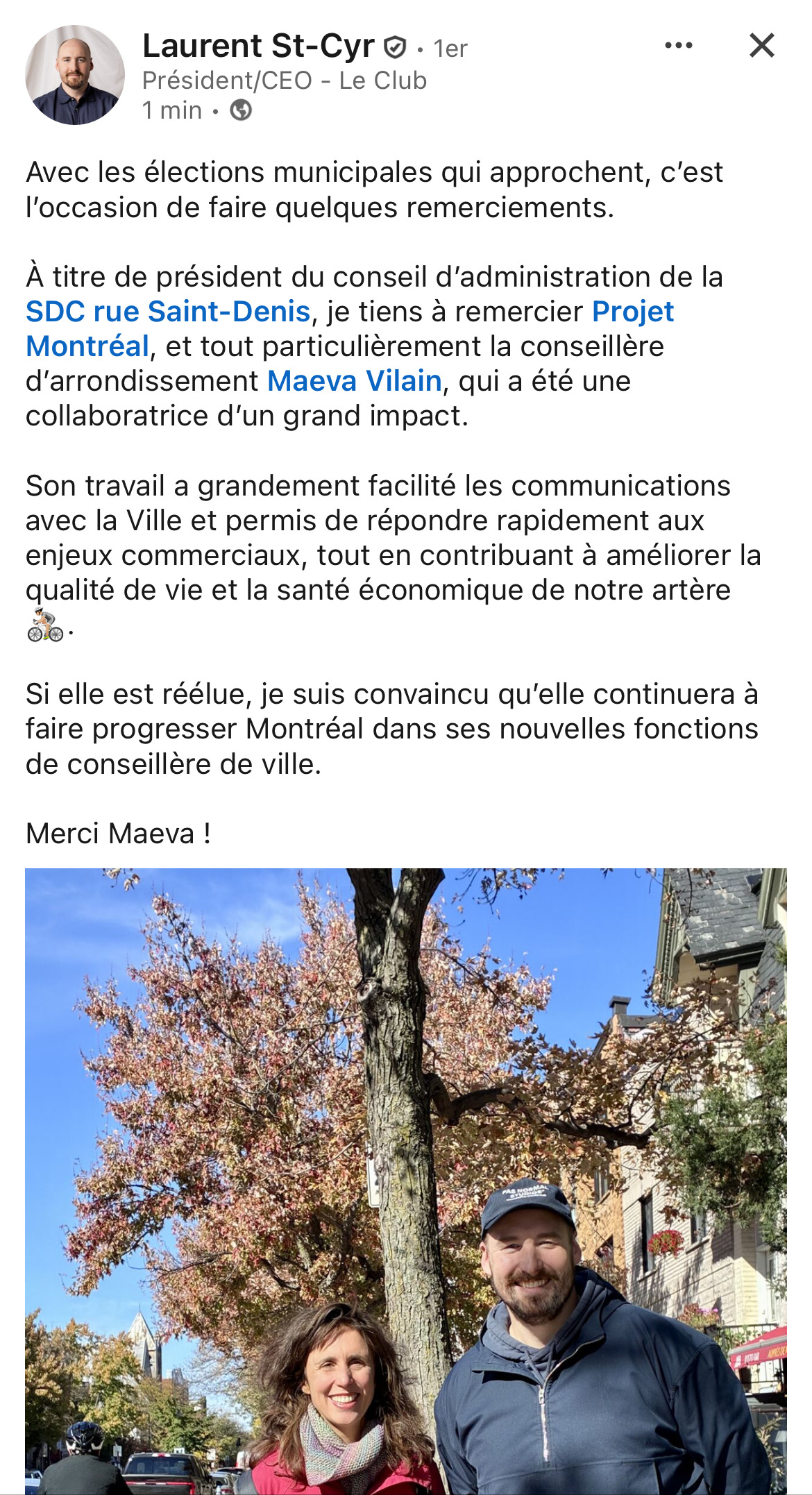View the post's photo in full screen
This screenshot has width=812, height=1495.
(x=406, y=1180)
